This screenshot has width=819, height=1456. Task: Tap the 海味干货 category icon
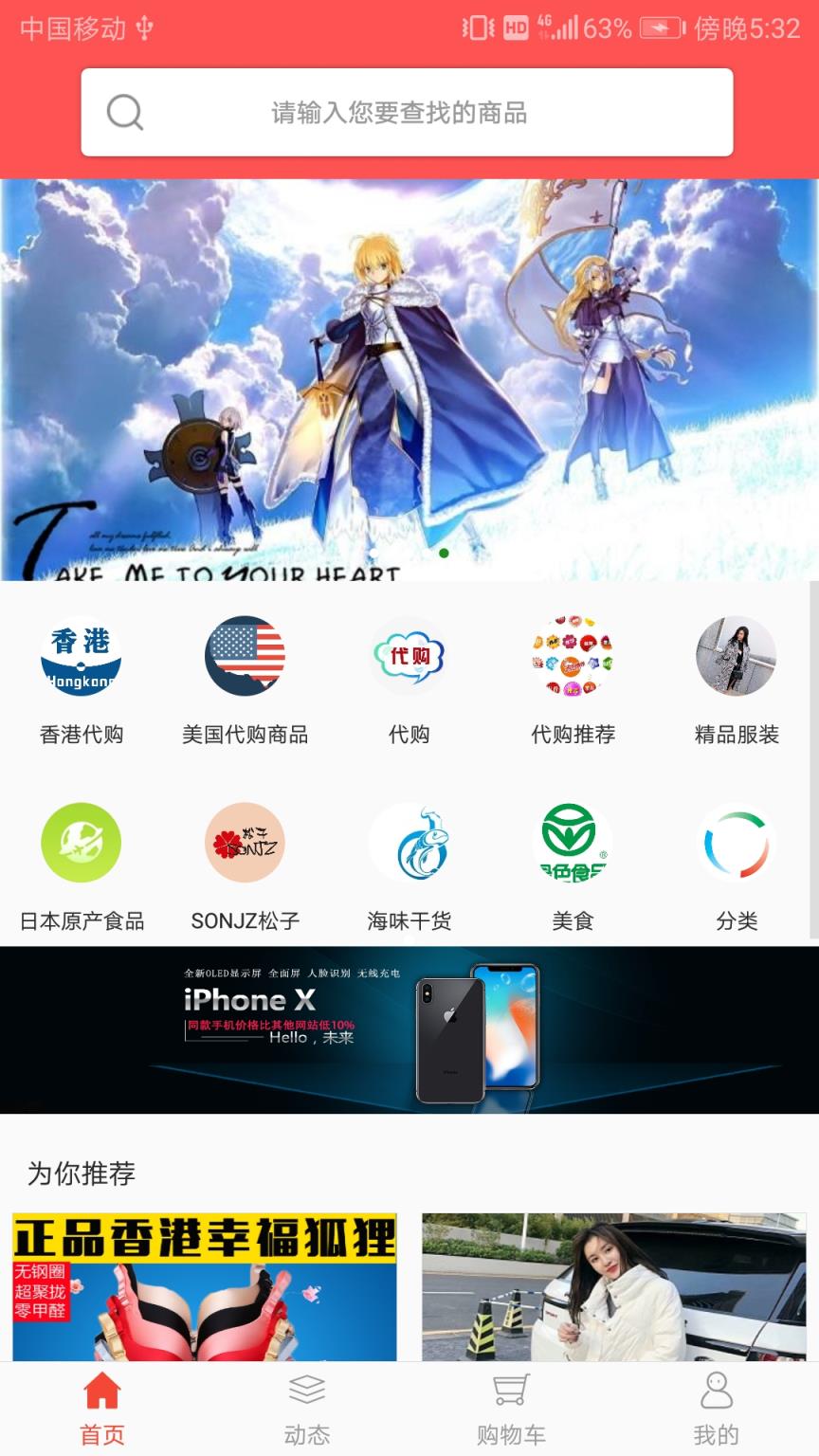[409, 842]
